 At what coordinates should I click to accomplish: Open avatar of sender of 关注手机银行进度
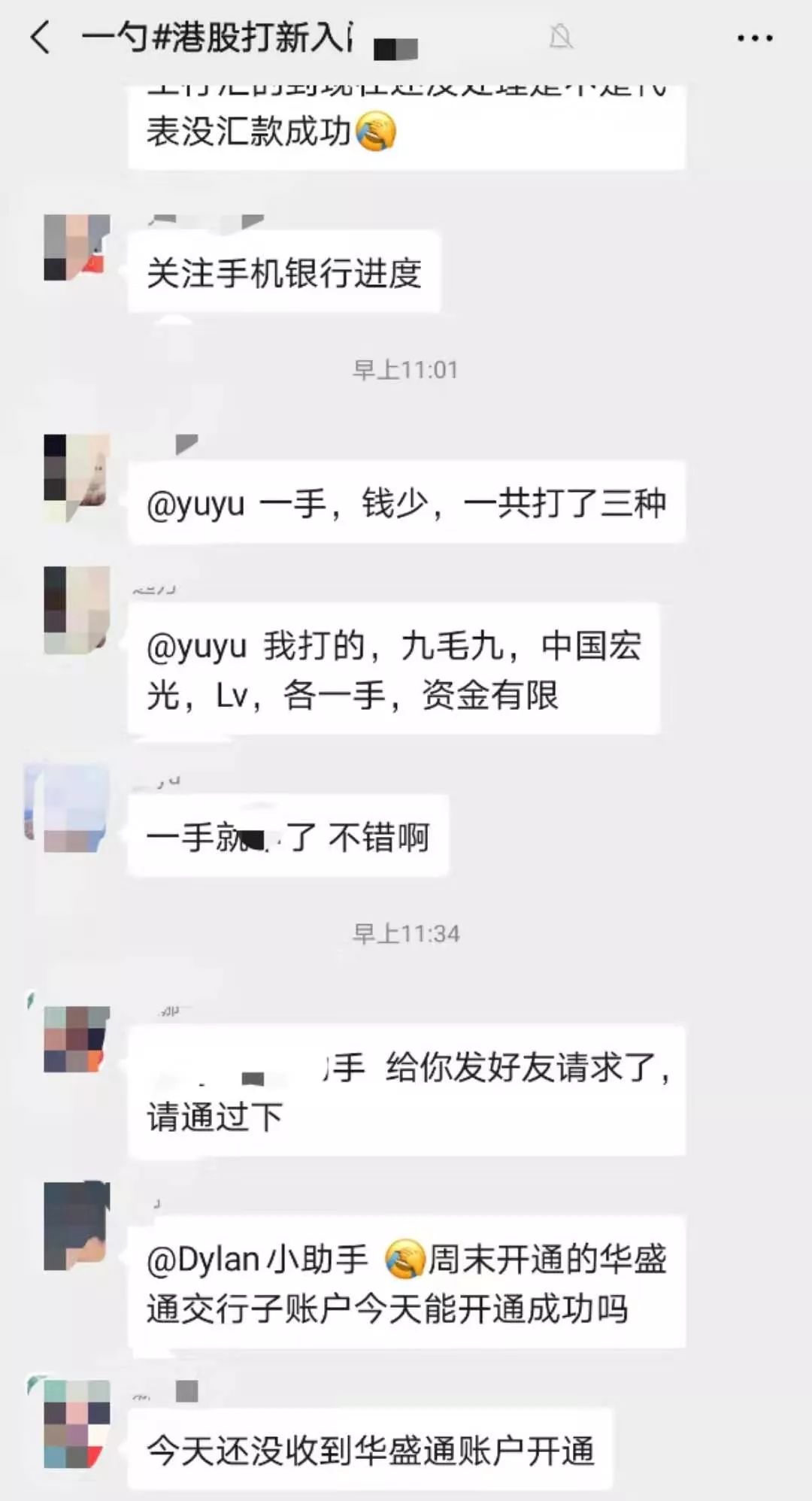pyautogui.click(x=77, y=248)
